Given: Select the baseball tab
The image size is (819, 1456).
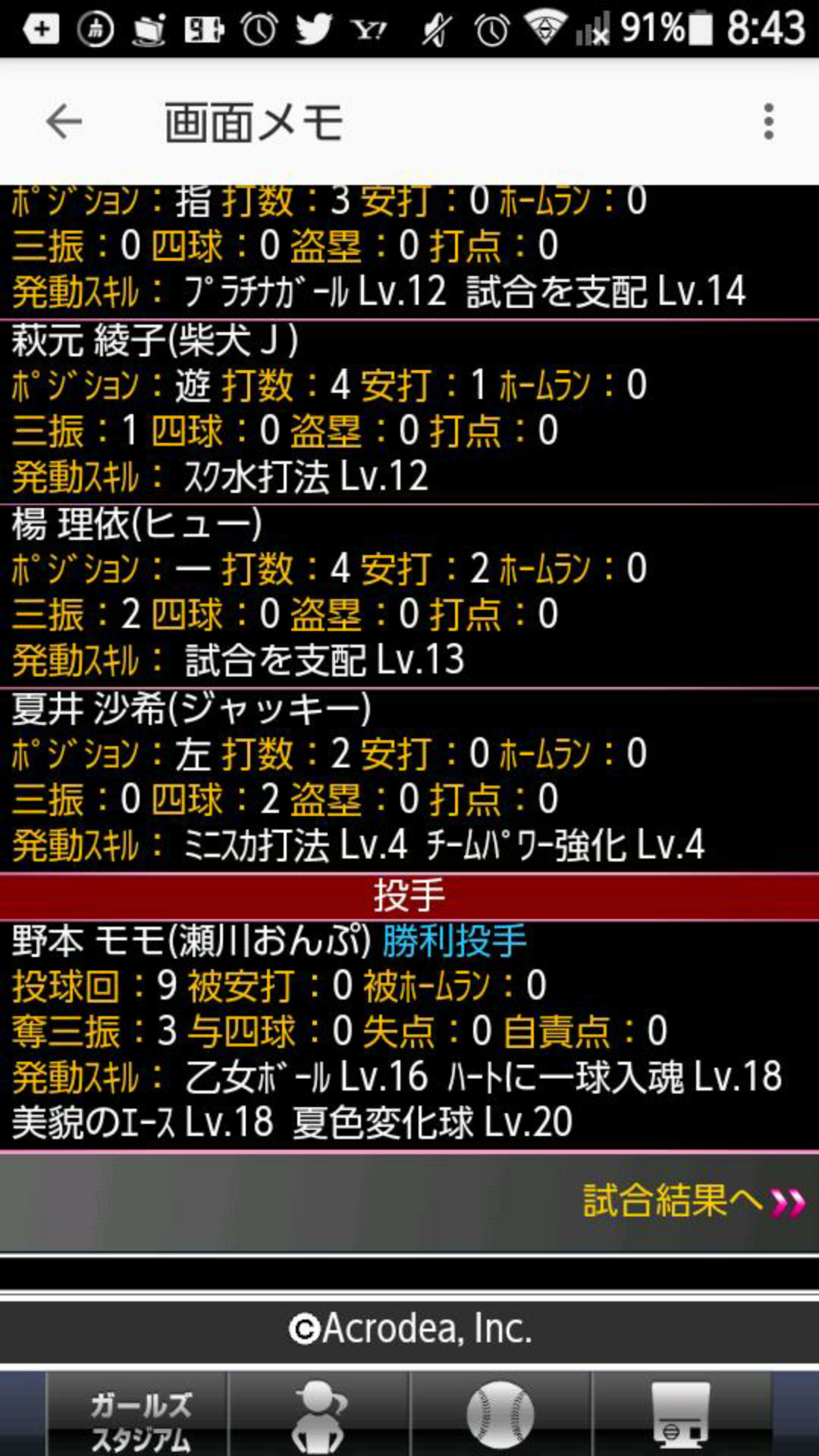Looking at the screenshot, I should pos(500,1415).
